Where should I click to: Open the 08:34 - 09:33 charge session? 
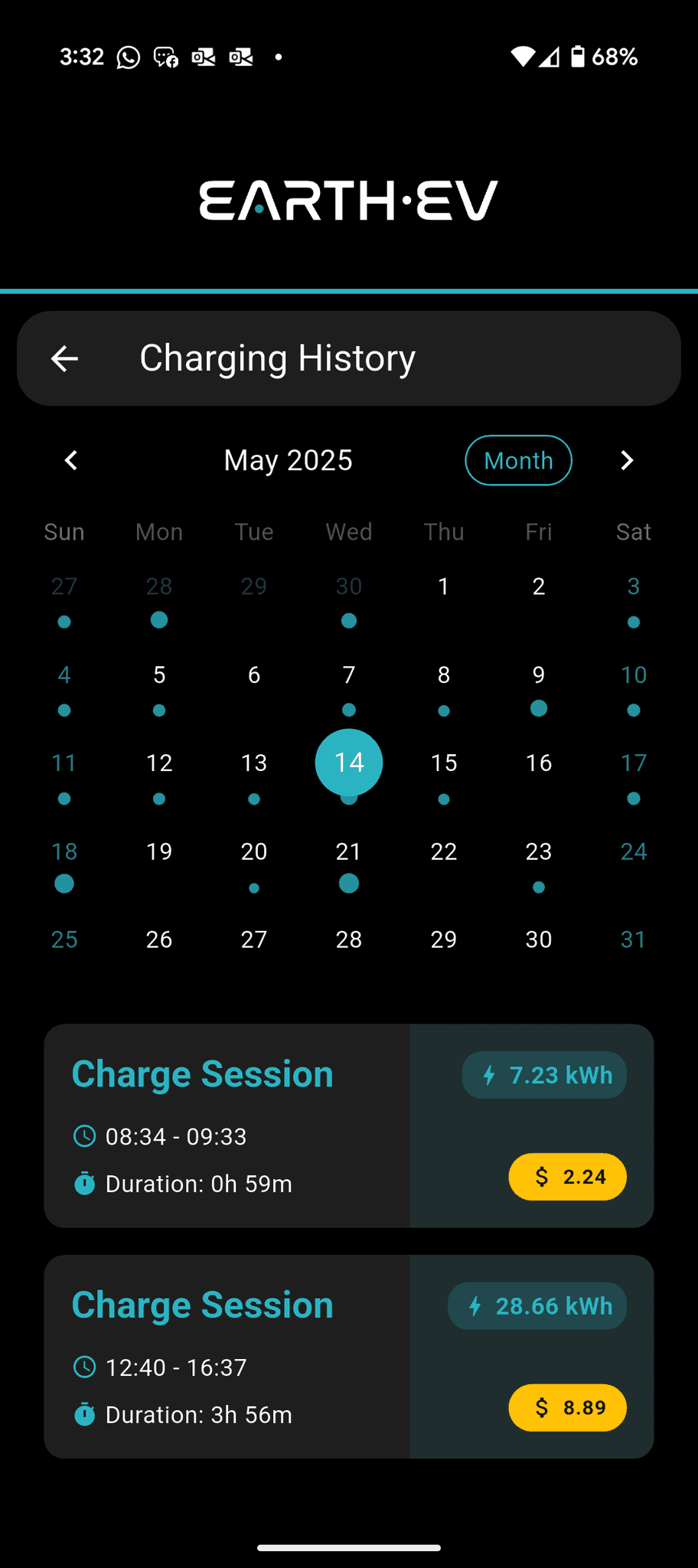click(349, 1125)
